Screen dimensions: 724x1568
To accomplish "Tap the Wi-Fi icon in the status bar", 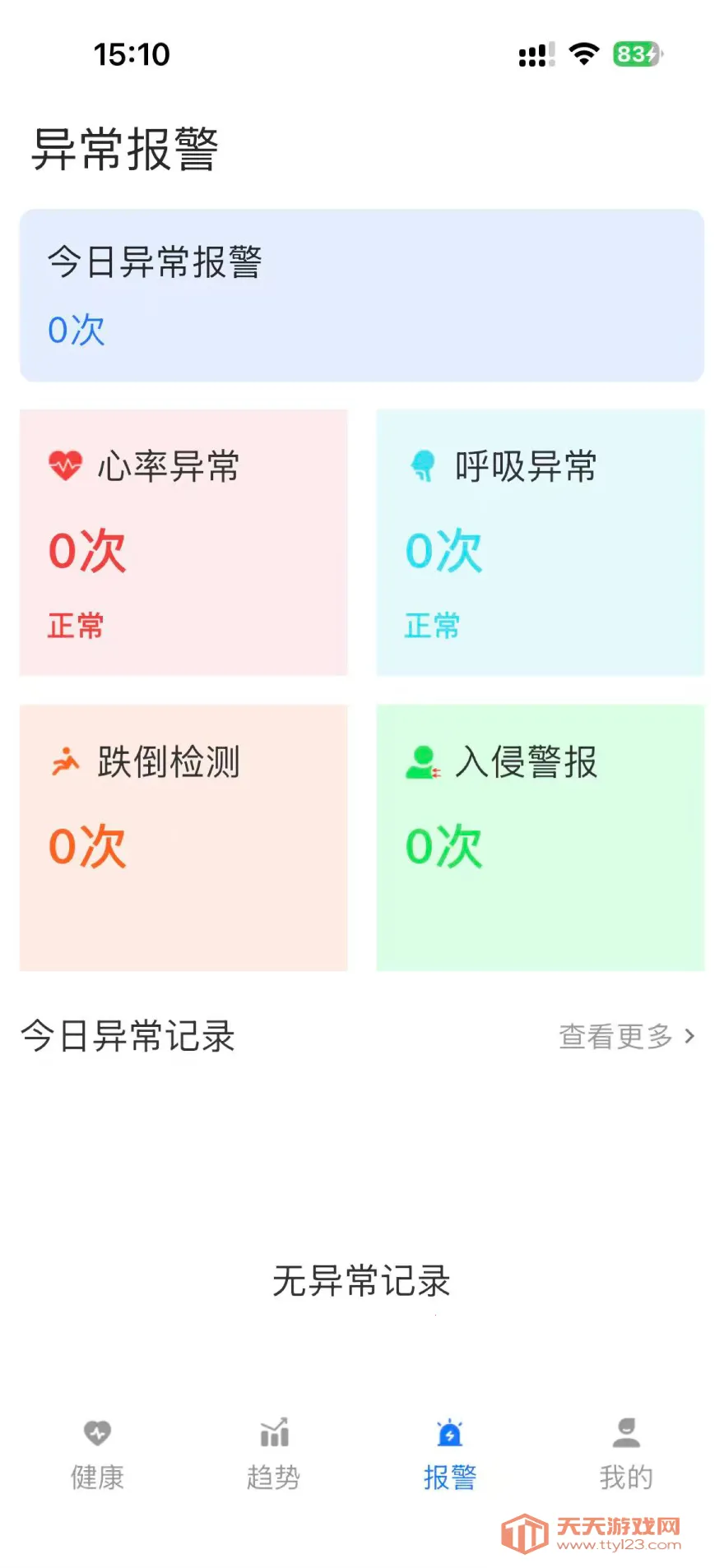I will click(582, 53).
